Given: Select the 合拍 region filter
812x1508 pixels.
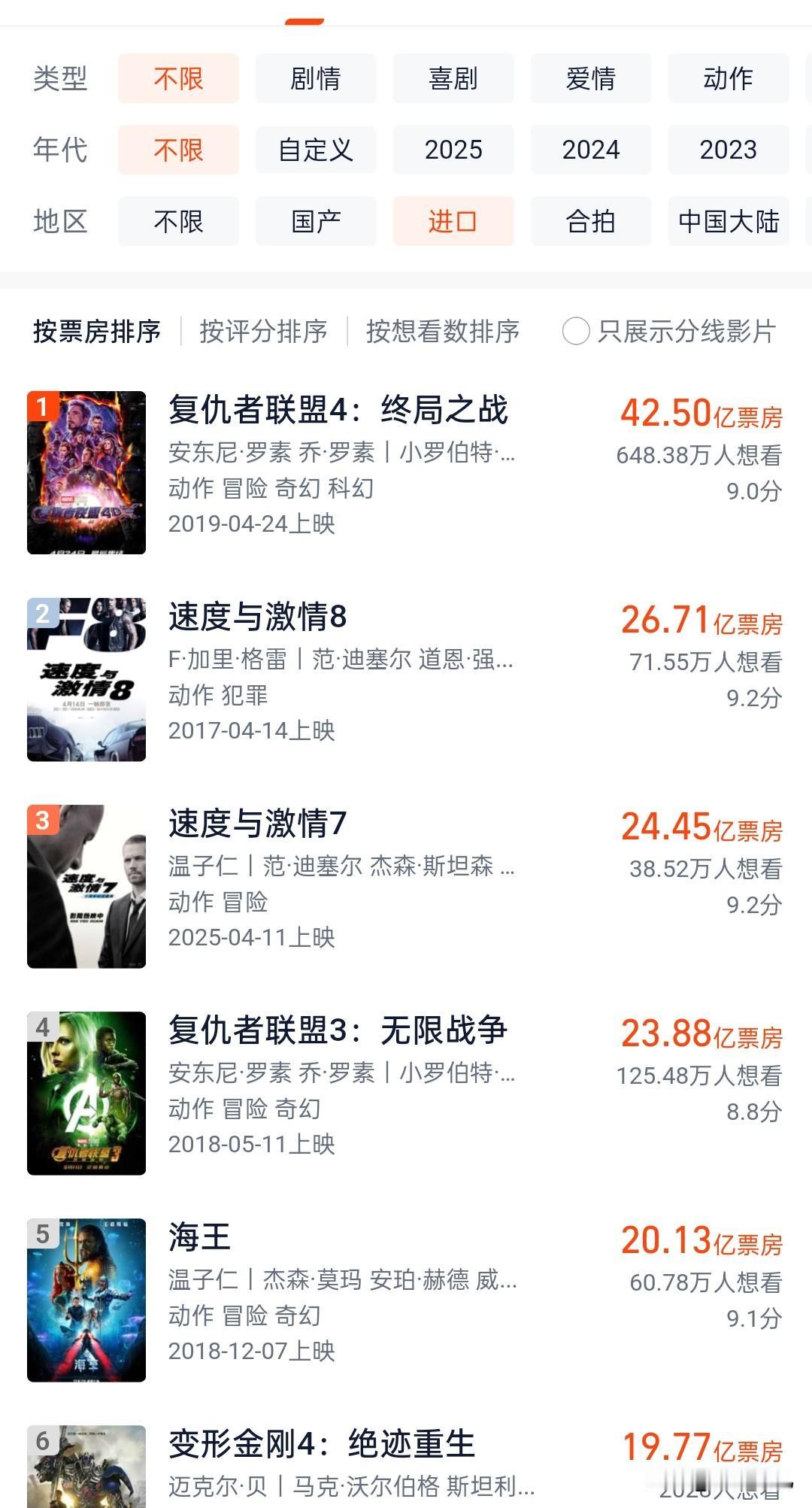Looking at the screenshot, I should [x=590, y=221].
